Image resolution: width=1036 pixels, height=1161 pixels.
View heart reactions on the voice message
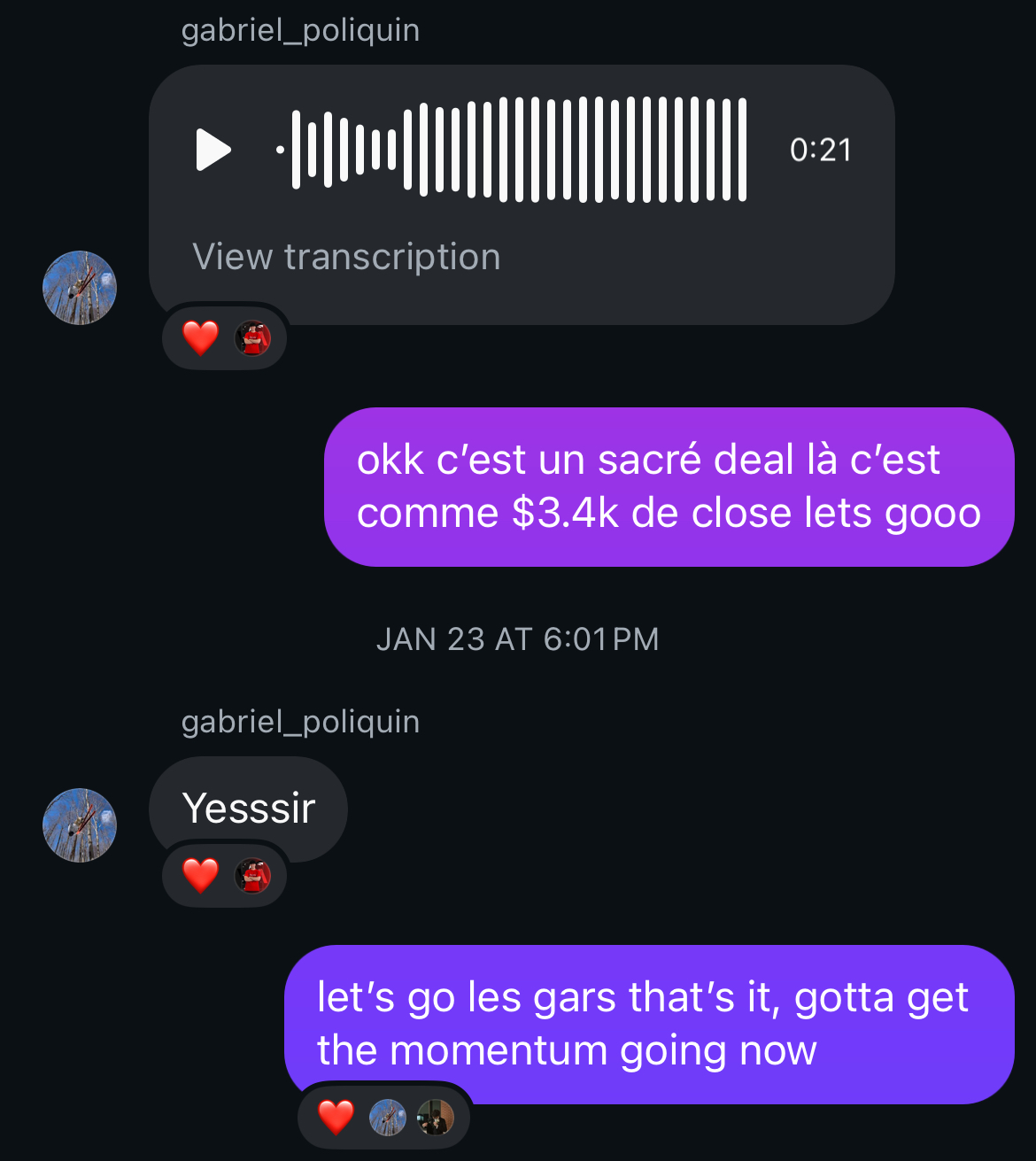pos(225,337)
